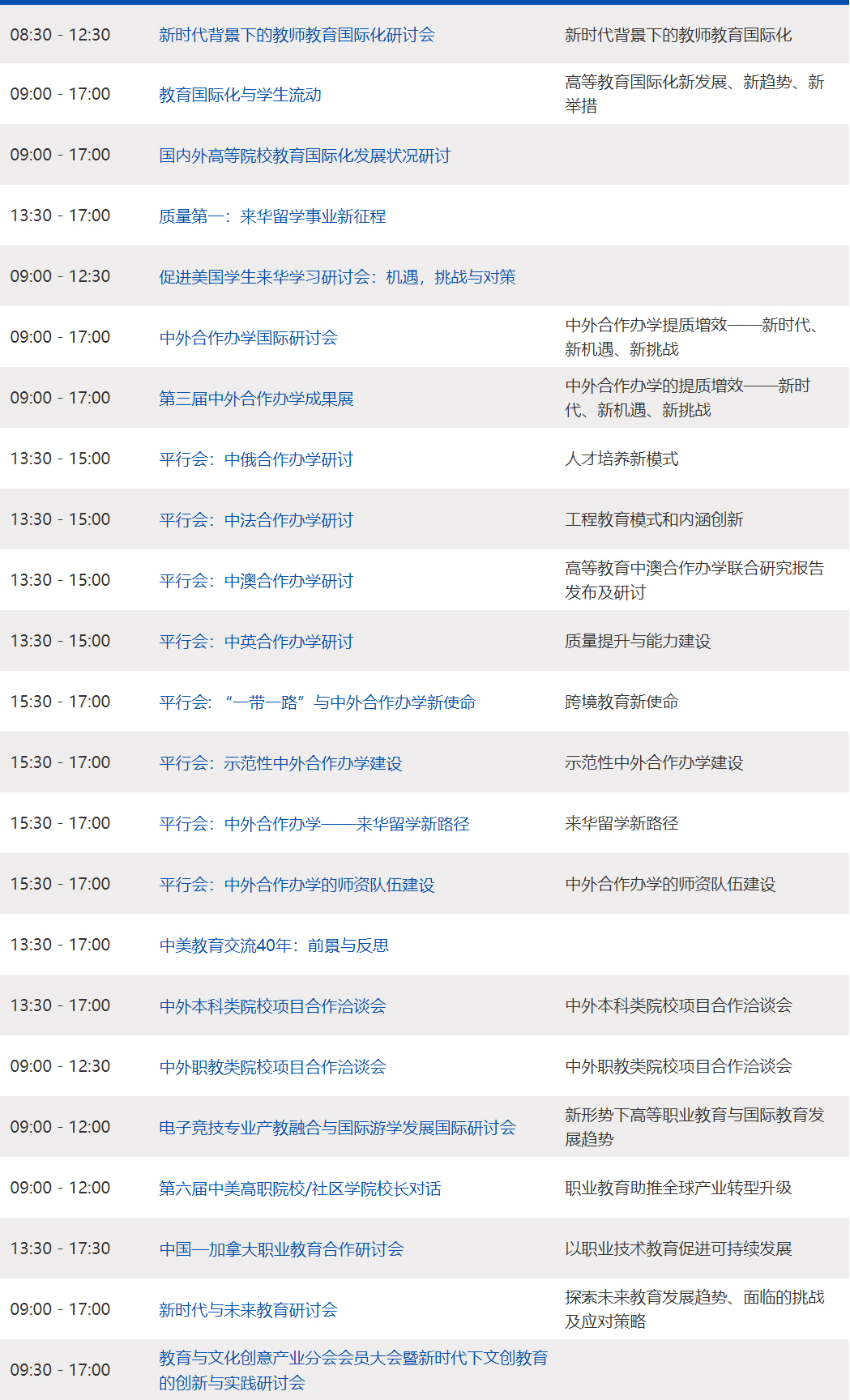This screenshot has height=1400, width=850.
Task: Open 中外职教类院校项目合作洽谈会 link
Action: pos(272,1067)
